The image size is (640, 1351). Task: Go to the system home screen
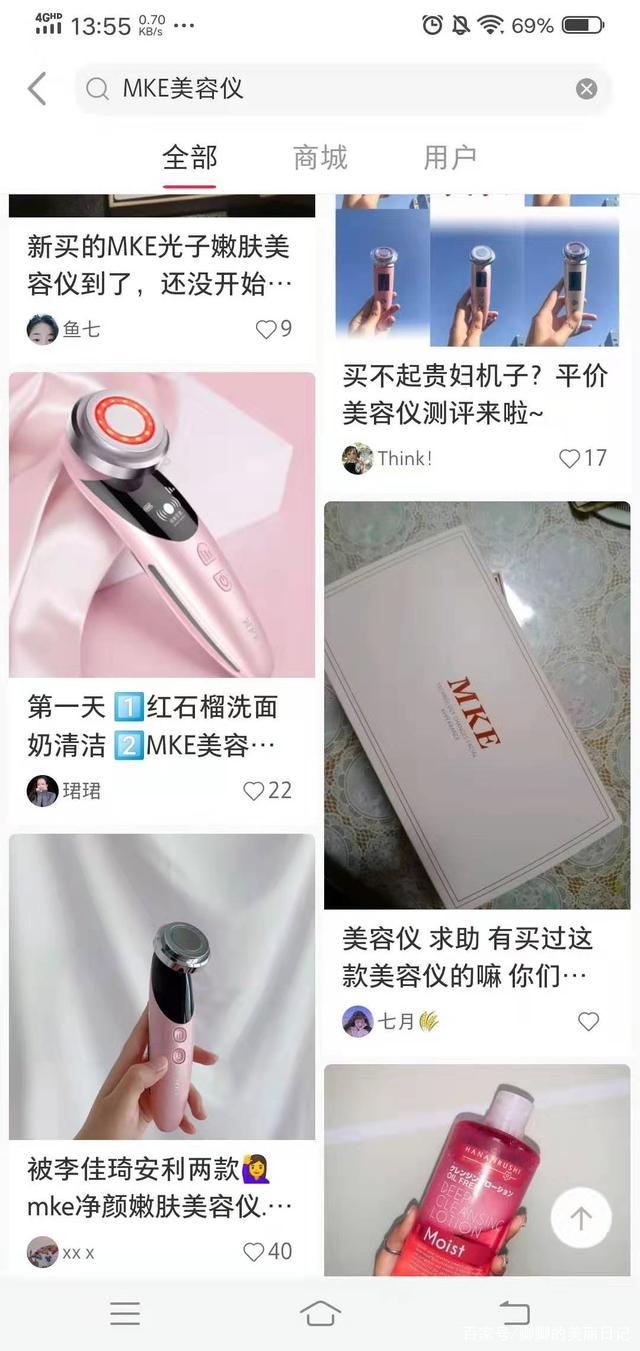coord(320,1313)
